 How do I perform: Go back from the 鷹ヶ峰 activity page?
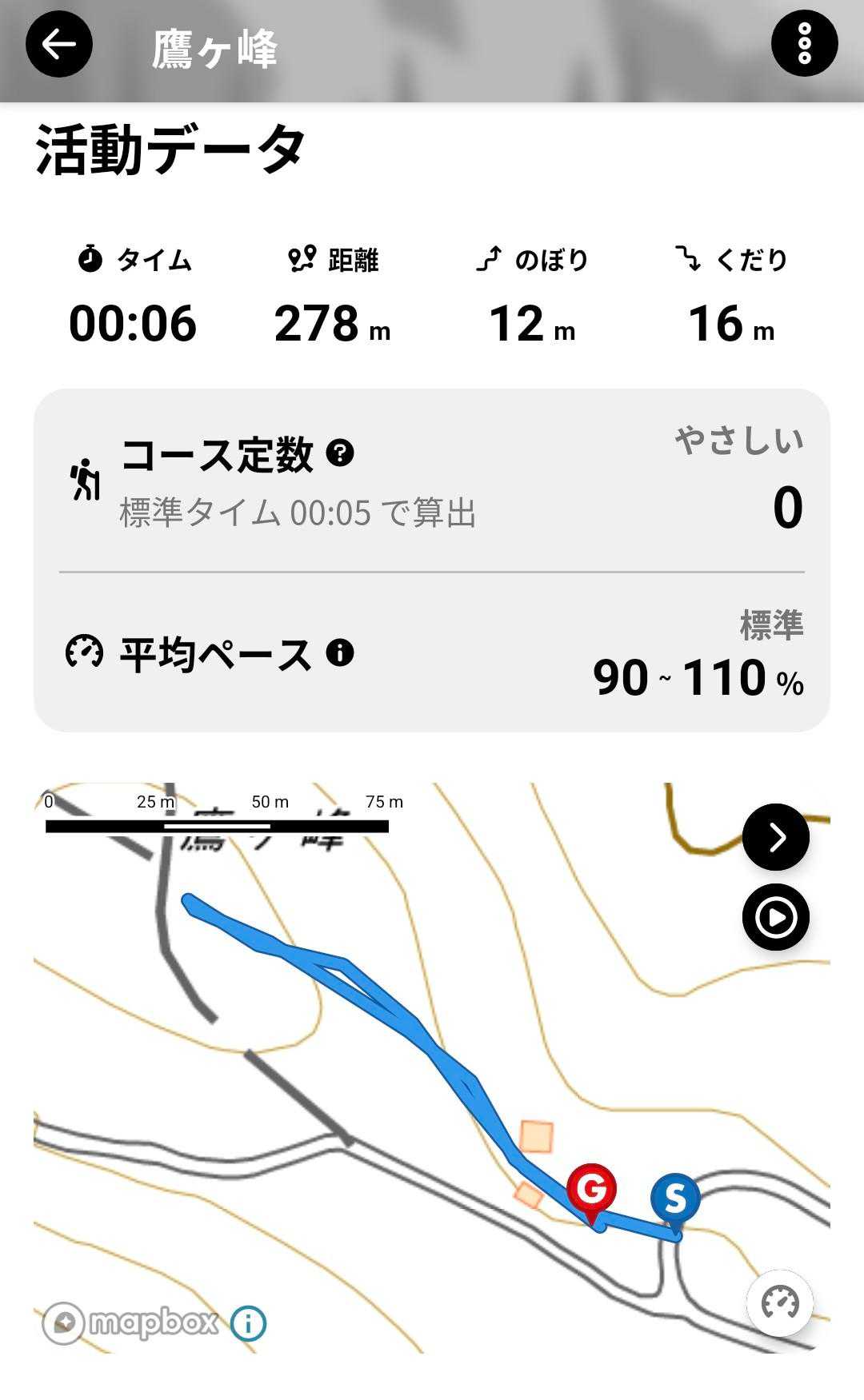point(58,44)
